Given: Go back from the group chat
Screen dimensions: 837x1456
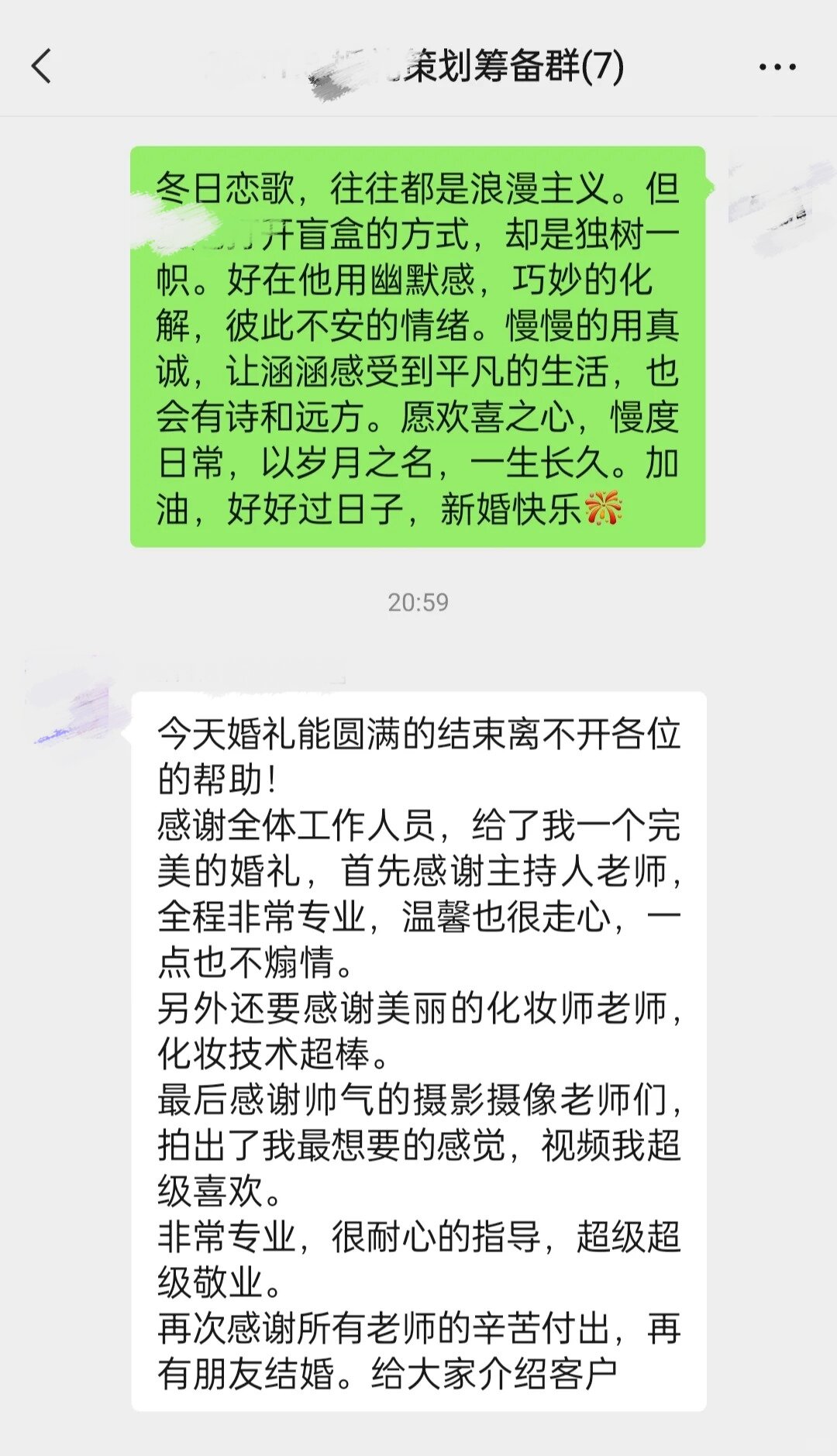Looking at the screenshot, I should pyautogui.click(x=42, y=66).
